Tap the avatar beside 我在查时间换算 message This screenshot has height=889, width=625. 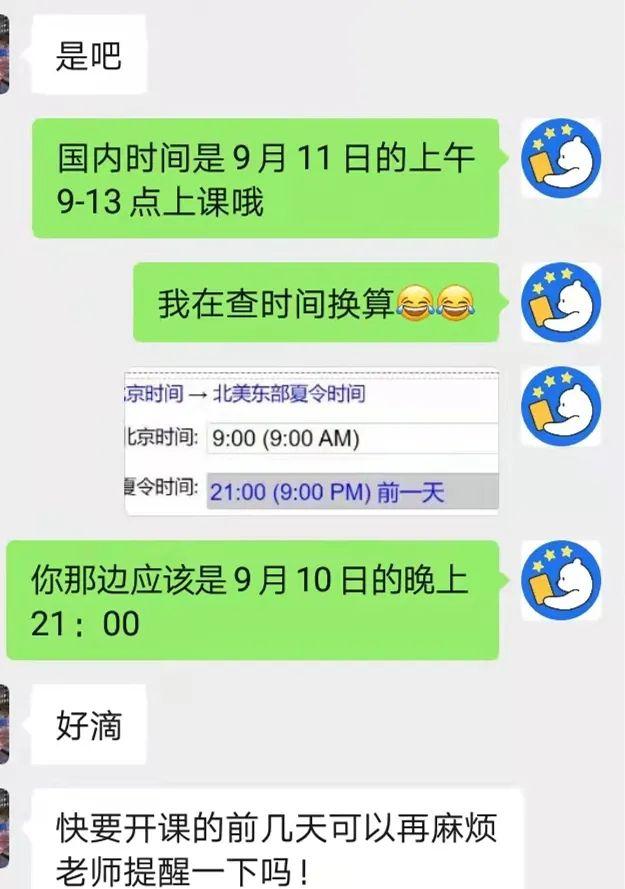click(x=561, y=302)
